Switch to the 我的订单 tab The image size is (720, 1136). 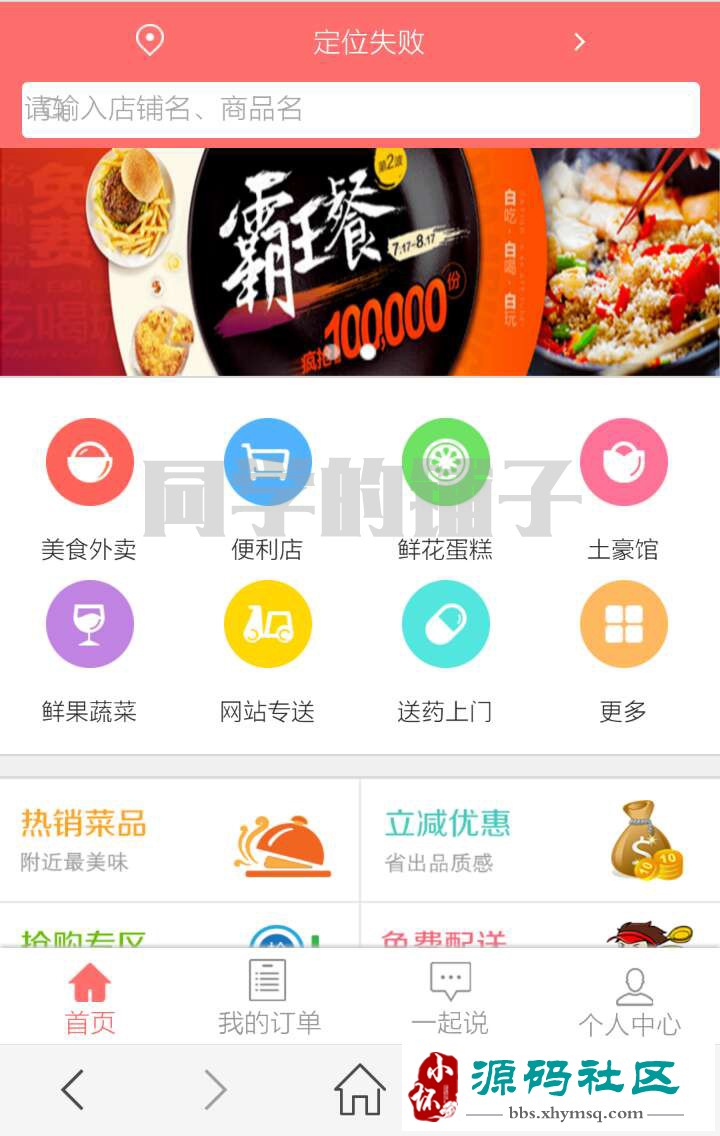[x=269, y=997]
